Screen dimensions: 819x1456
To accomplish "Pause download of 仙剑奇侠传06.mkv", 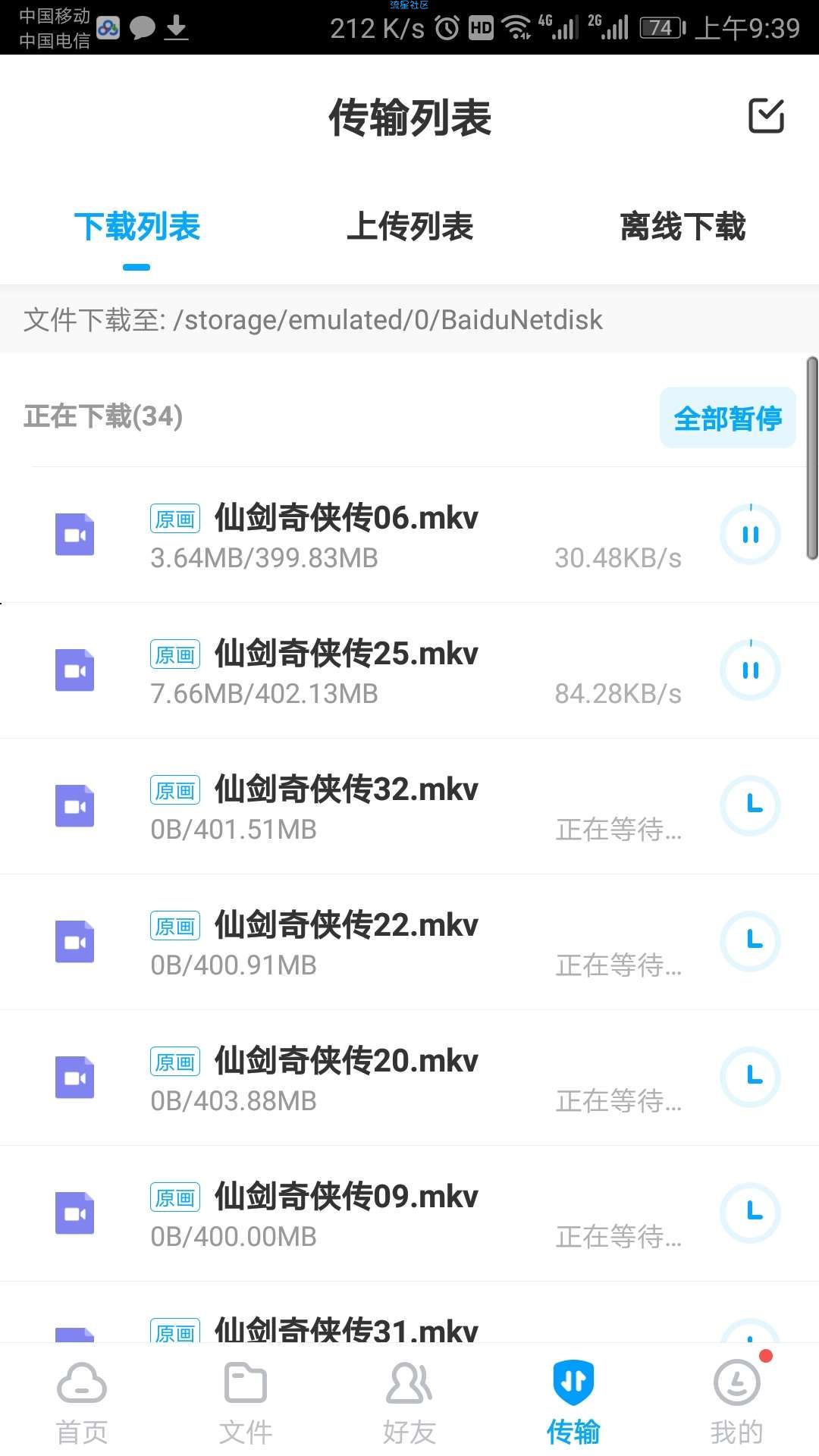I will (x=750, y=535).
